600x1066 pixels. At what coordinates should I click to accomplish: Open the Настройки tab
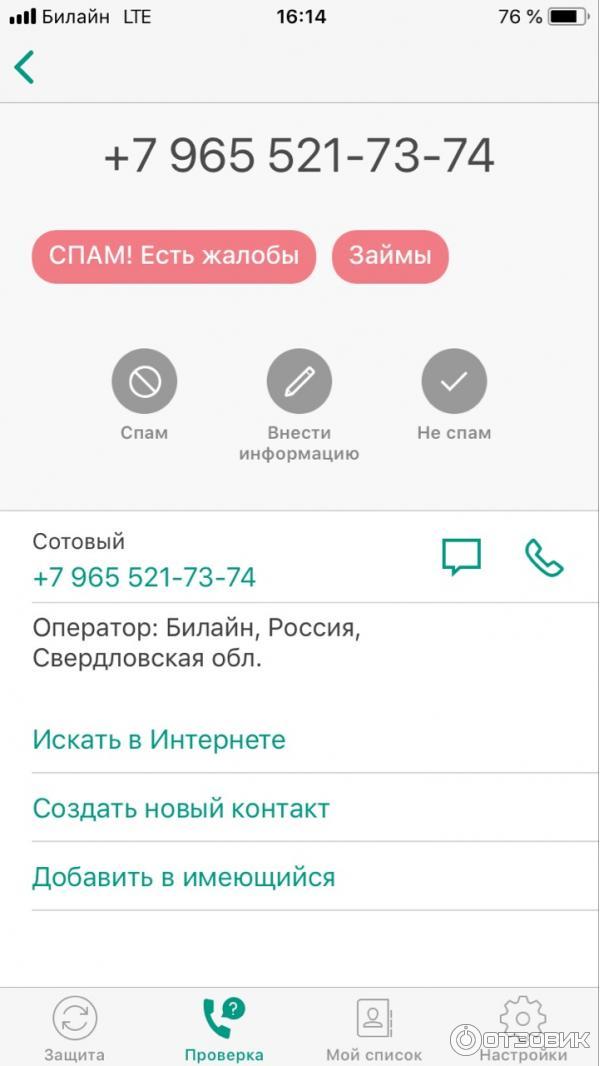523,1028
